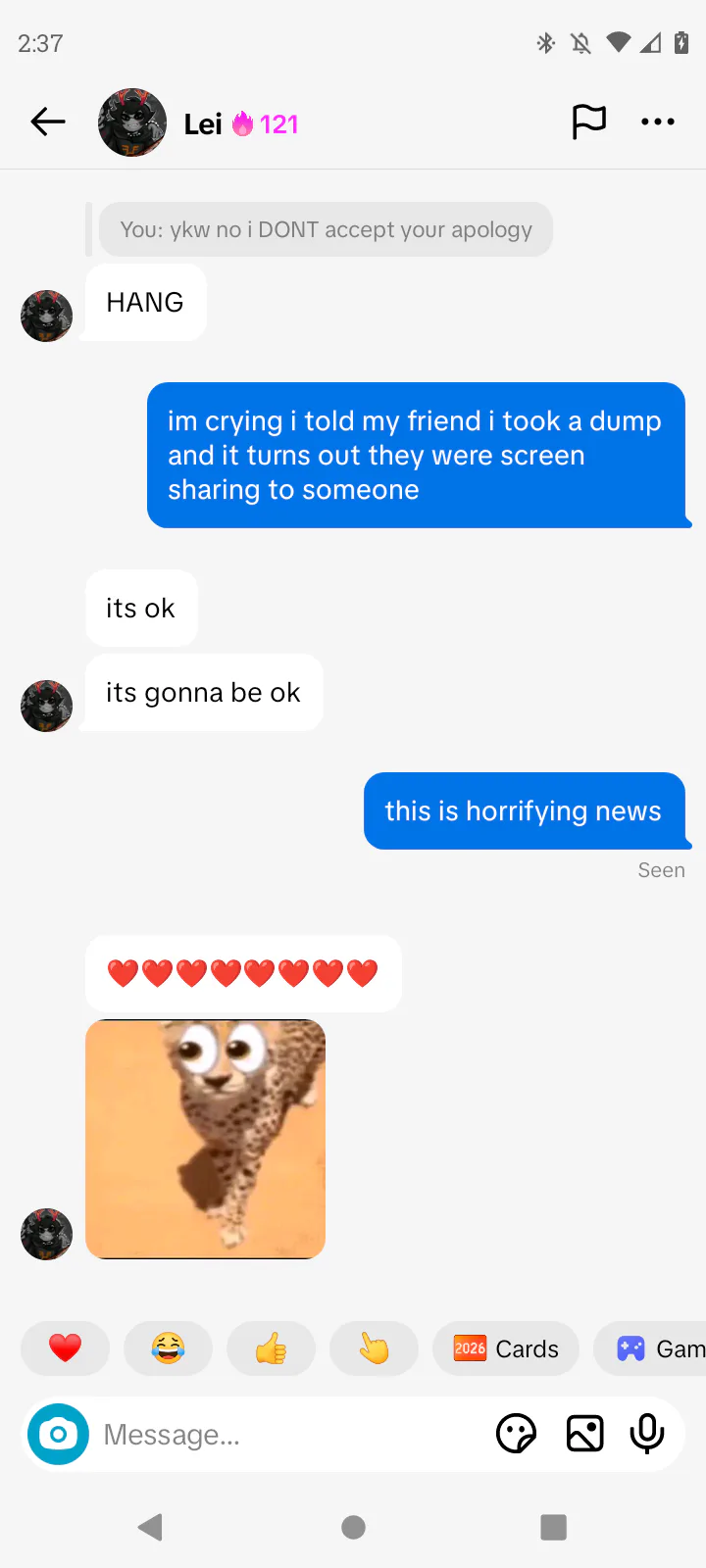Open the three-dot overflow menu
The width and height of the screenshot is (706, 1568).
click(x=657, y=122)
